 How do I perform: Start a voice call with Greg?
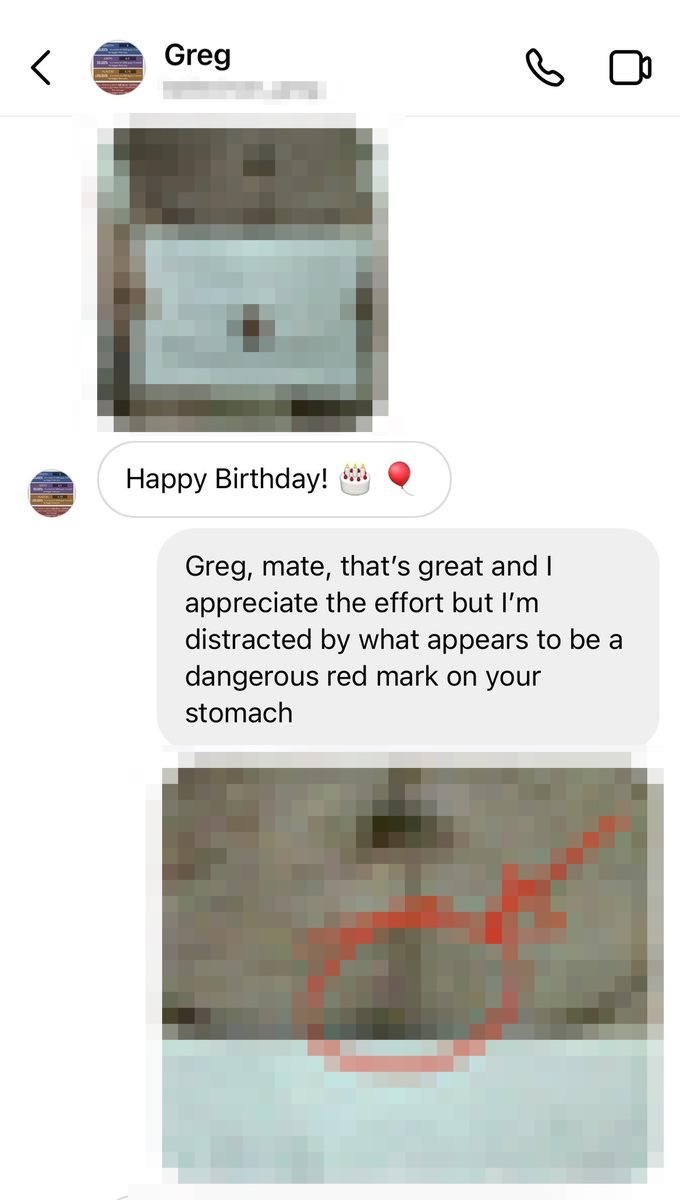coord(545,68)
